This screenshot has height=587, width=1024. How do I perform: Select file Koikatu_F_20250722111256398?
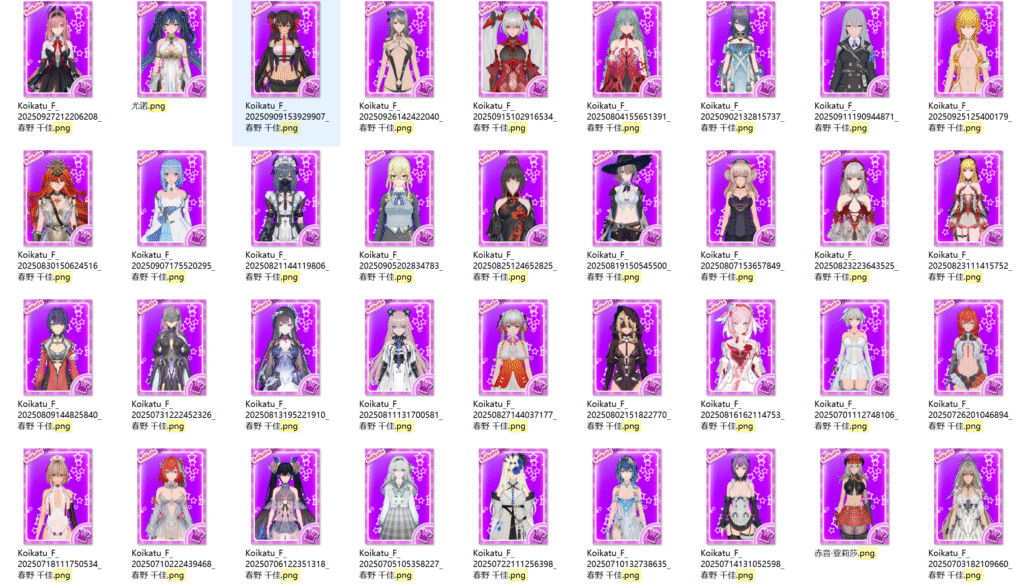[513, 497]
